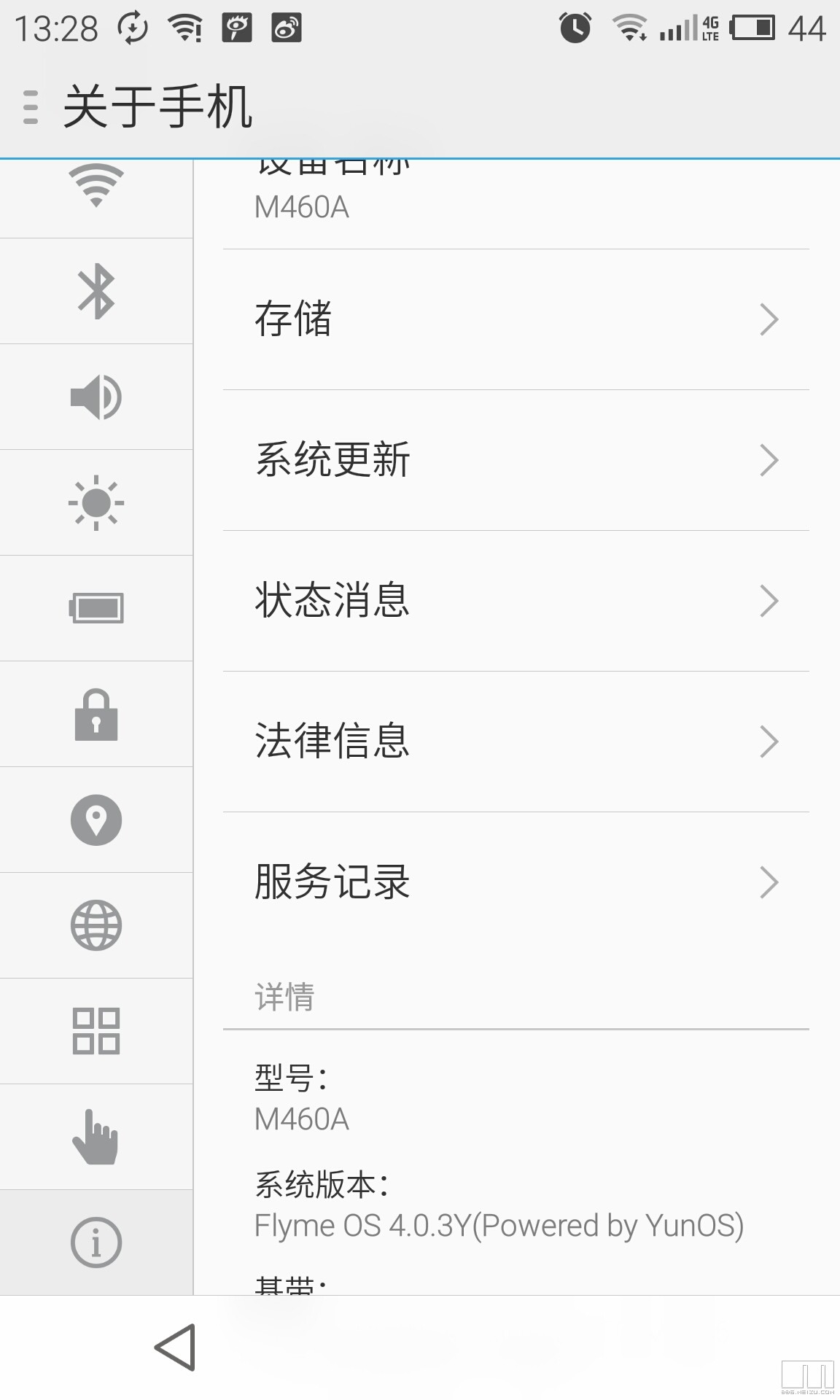
Task: Open location settings via the pin icon
Action: coord(96,820)
